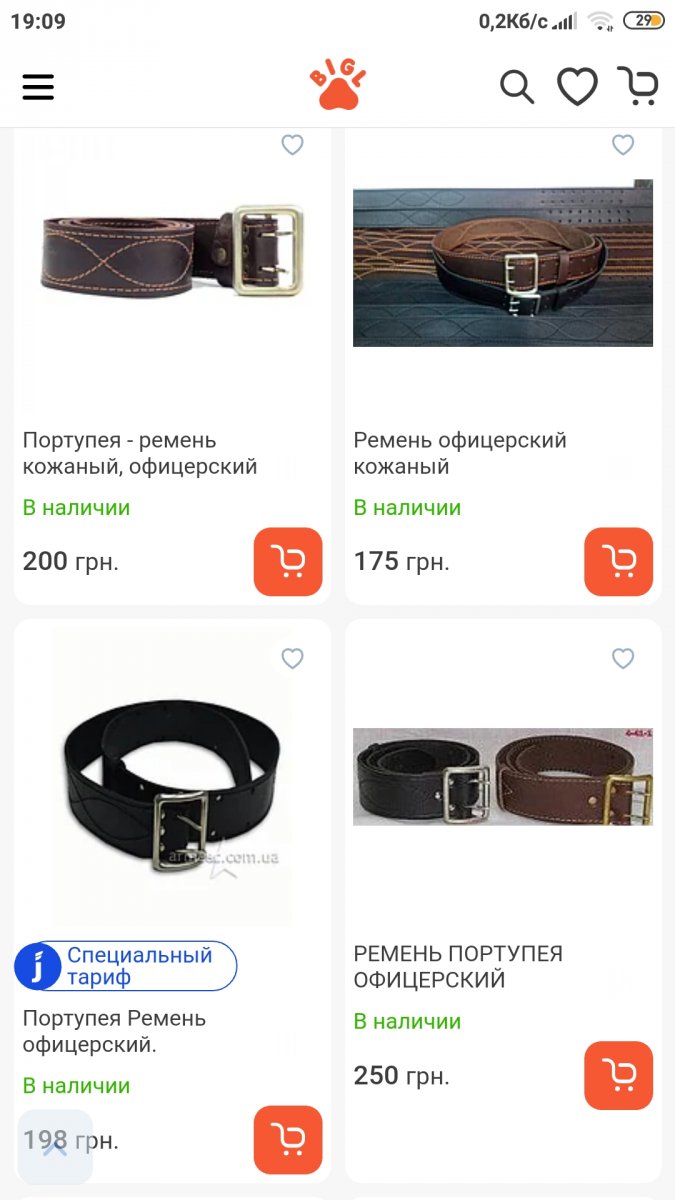
Task: Open the shopping cart in the top bar
Action: click(637, 87)
